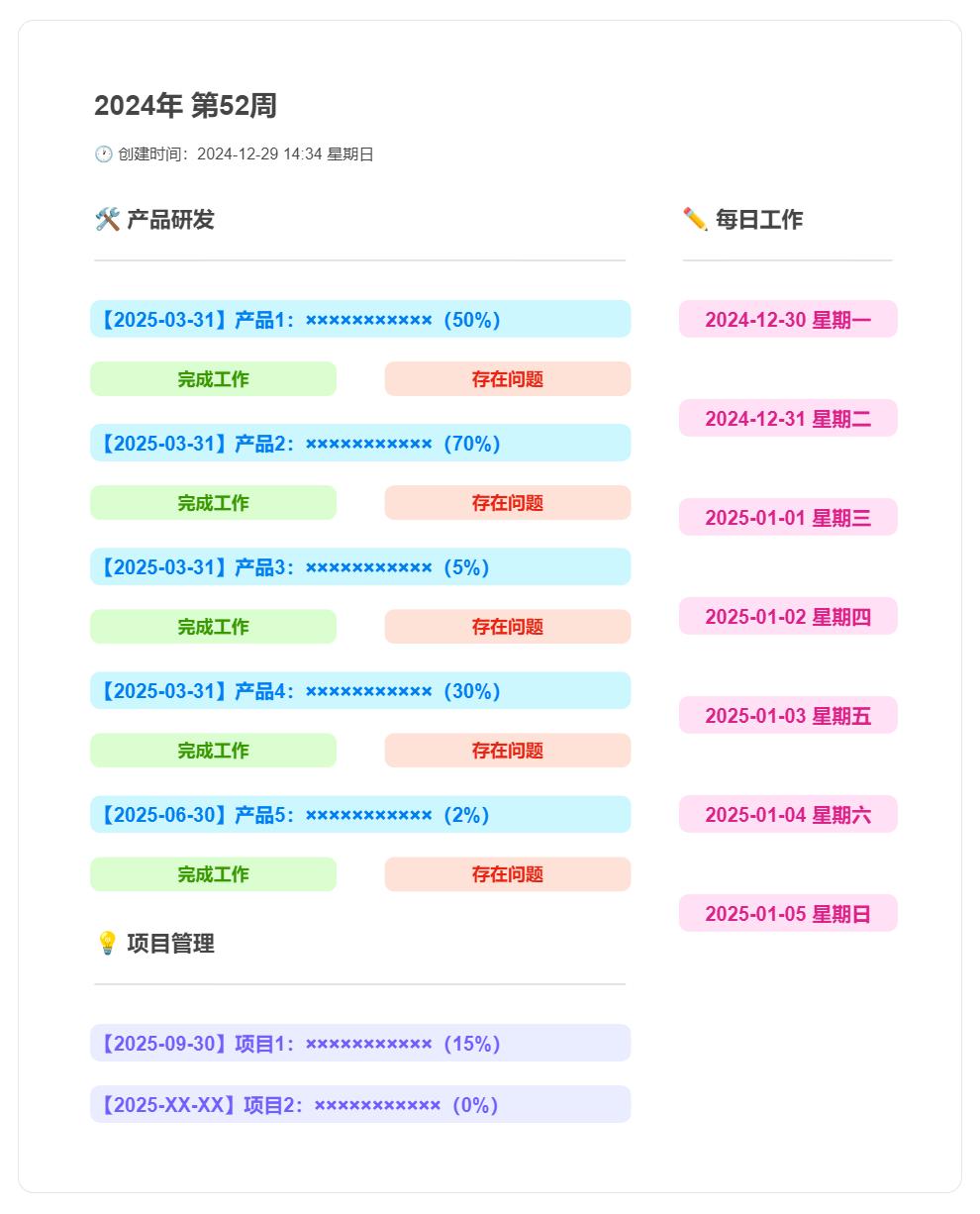Screen dimensions: 980x1214
Task: Click the ✏️ icon beside 每日工作
Action: [x=693, y=220]
